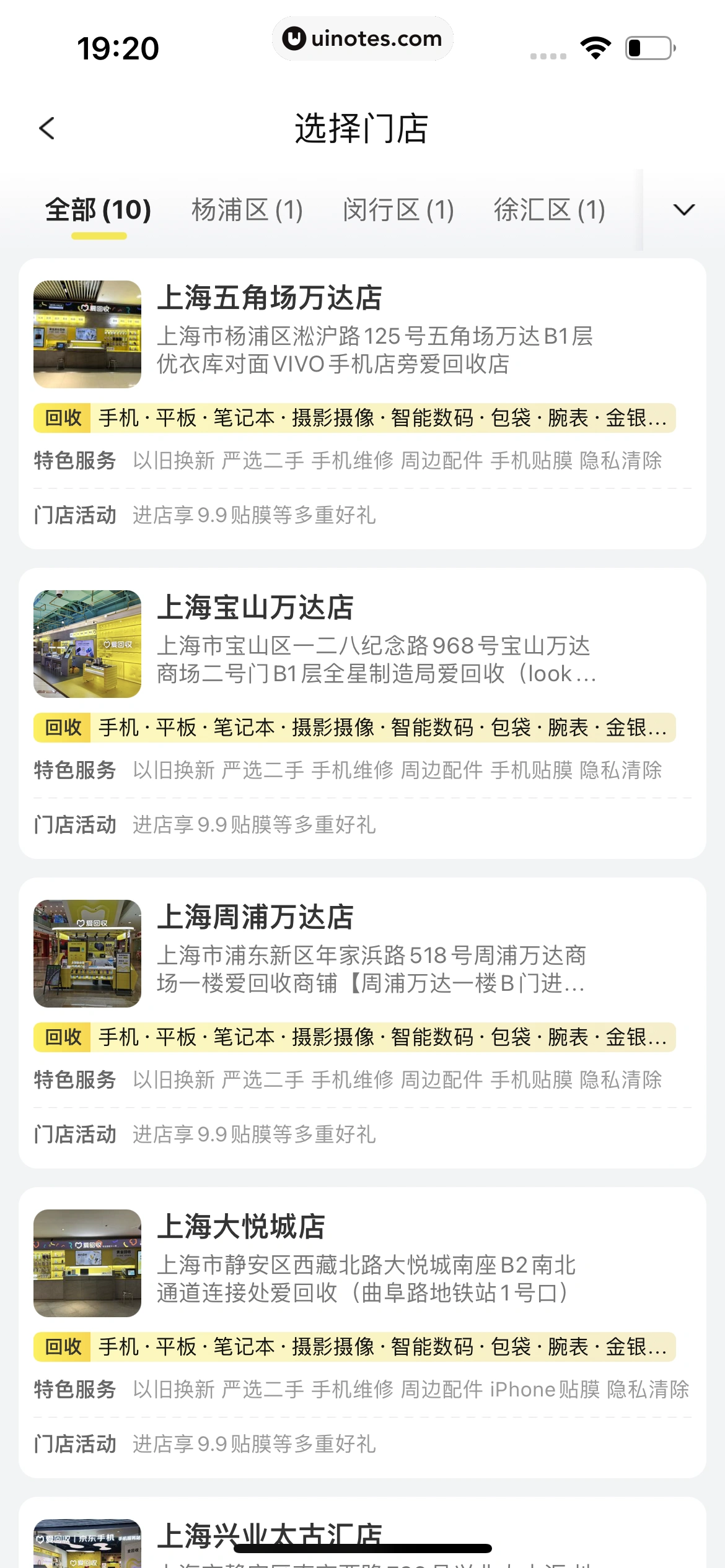Select the 全部 (10) tab
Image resolution: width=725 pixels, height=1568 pixels.
pyautogui.click(x=99, y=210)
